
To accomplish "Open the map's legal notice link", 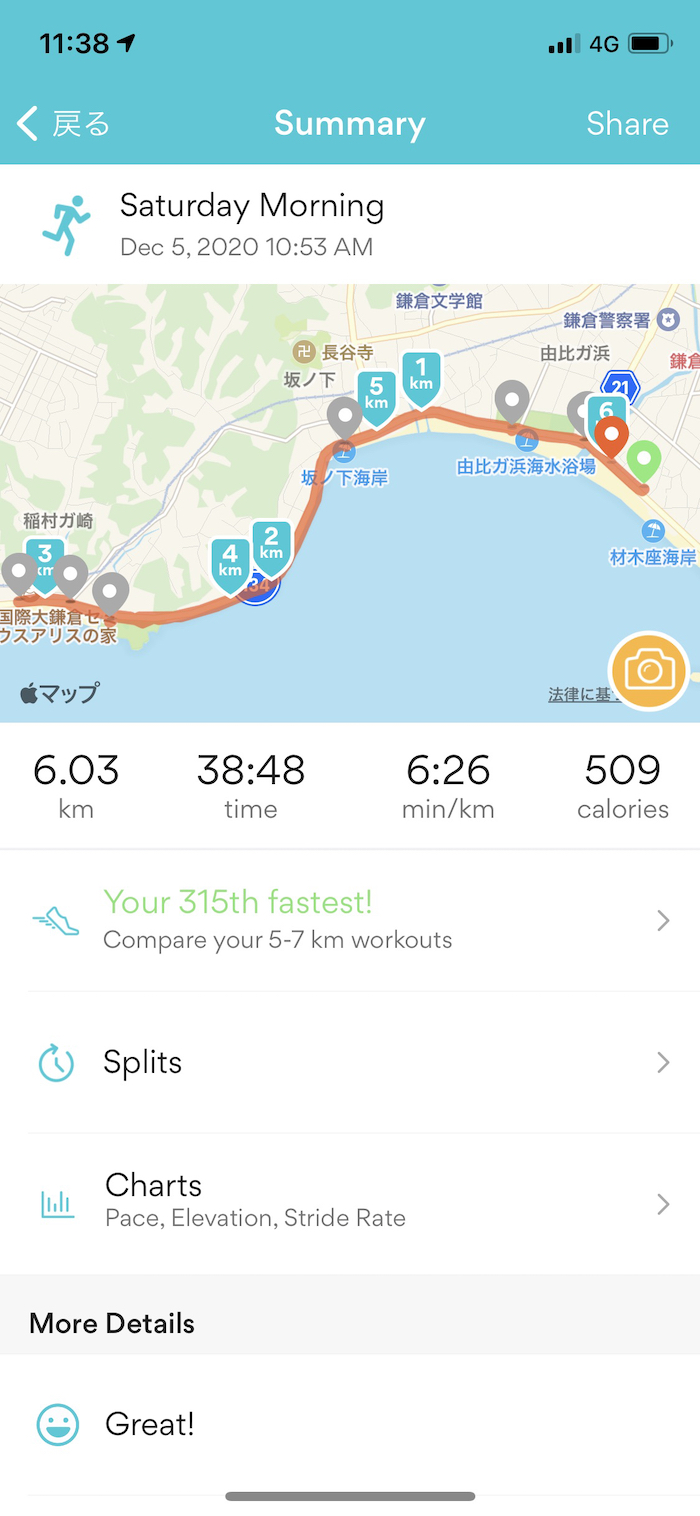I will coord(578,694).
